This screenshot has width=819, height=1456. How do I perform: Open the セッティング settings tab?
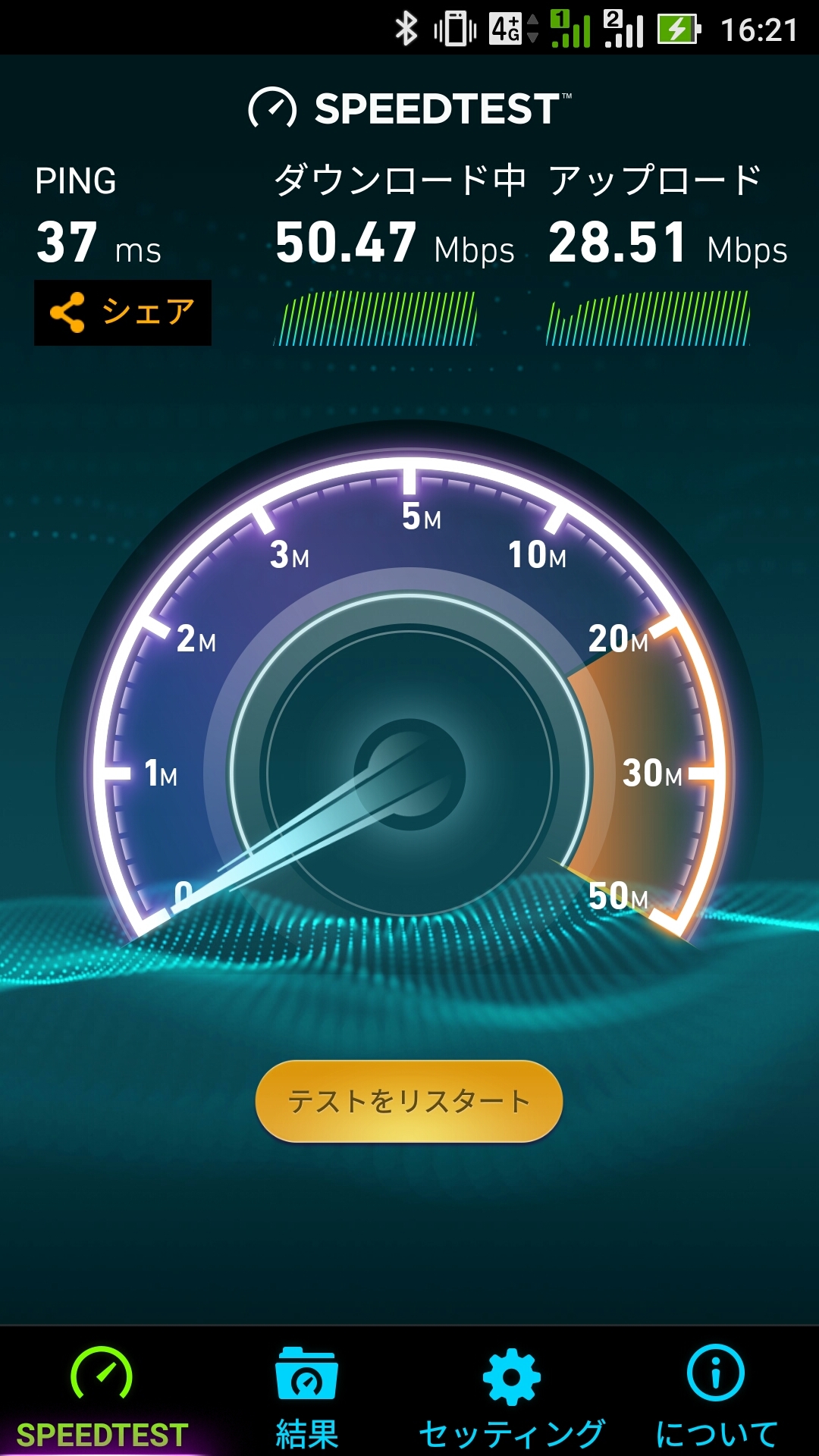511,1395
